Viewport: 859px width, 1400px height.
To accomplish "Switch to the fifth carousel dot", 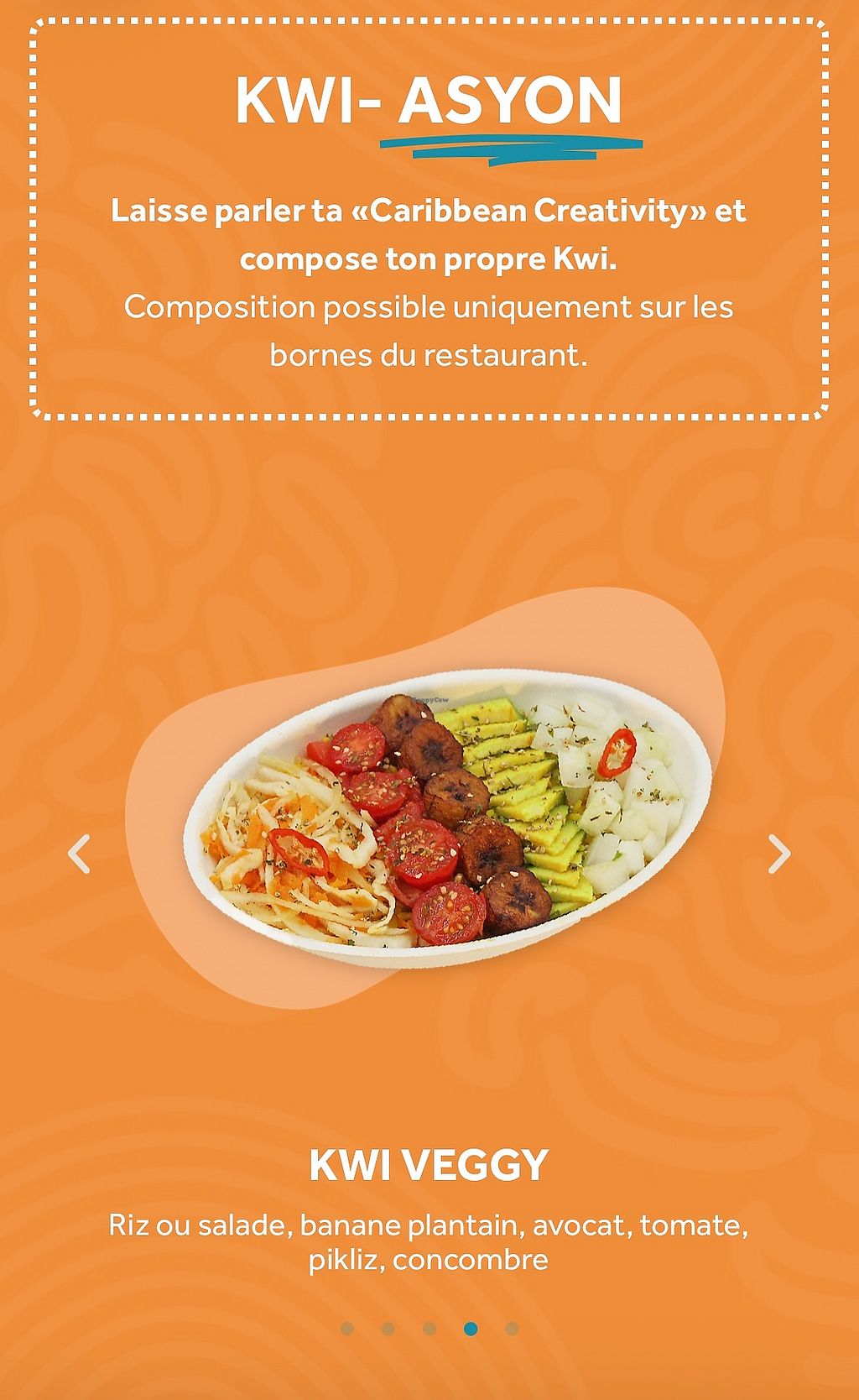I will tap(512, 1329).
